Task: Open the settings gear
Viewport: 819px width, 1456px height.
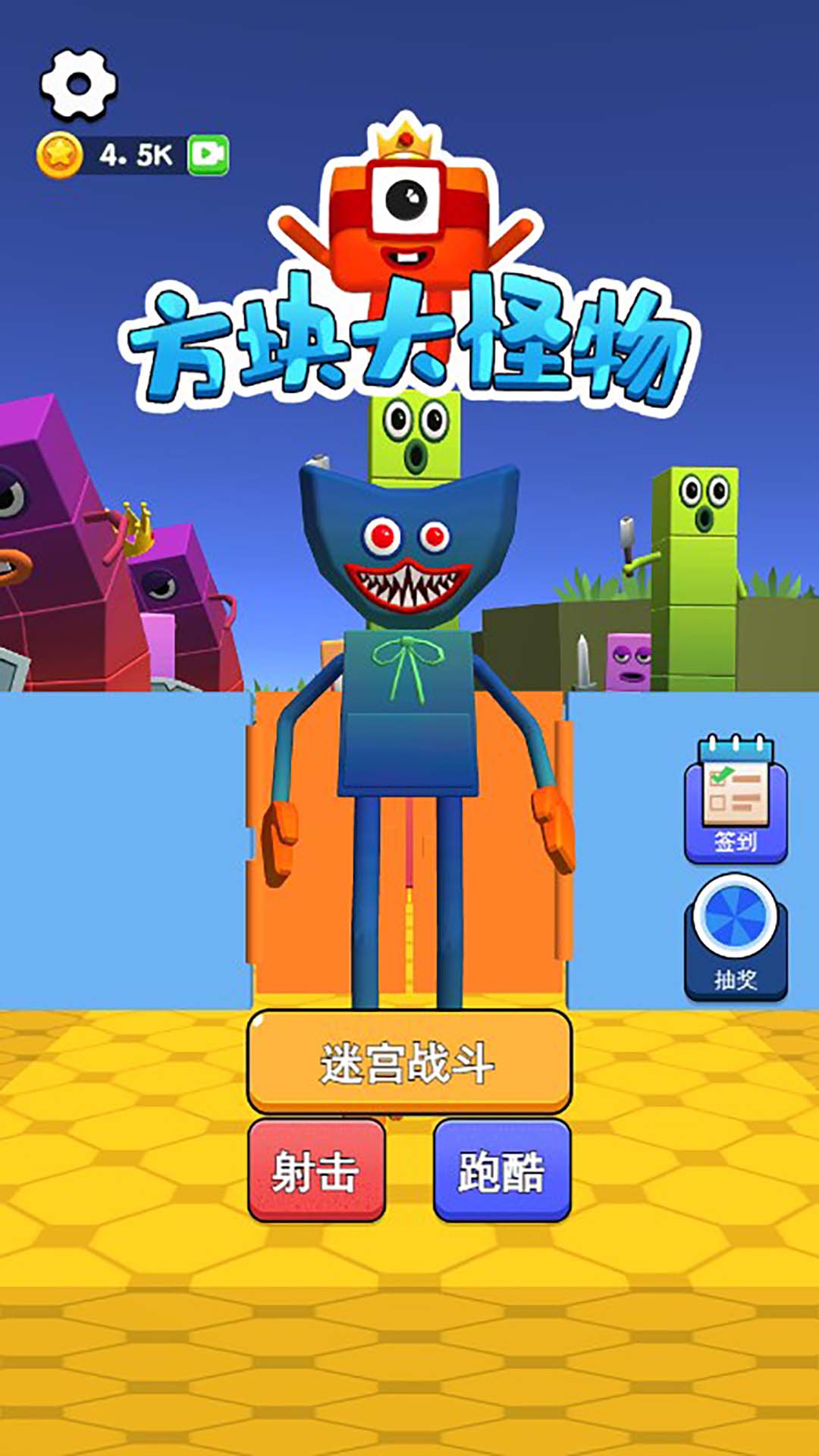Action: (x=78, y=84)
